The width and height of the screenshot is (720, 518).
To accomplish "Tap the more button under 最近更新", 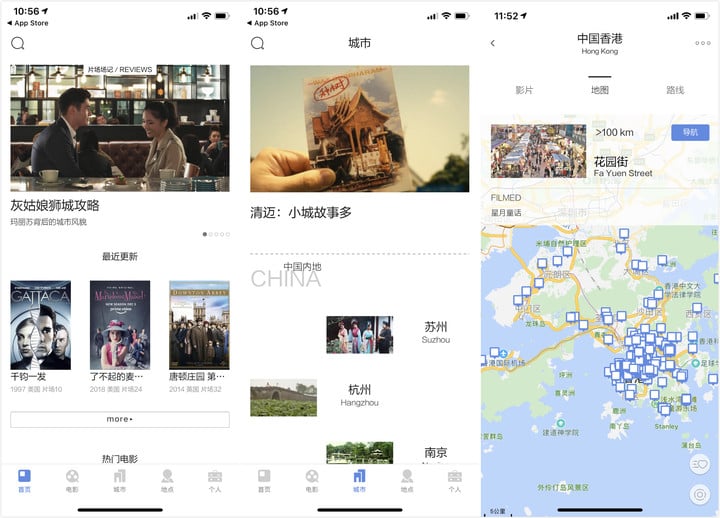I will pyautogui.click(x=119, y=419).
